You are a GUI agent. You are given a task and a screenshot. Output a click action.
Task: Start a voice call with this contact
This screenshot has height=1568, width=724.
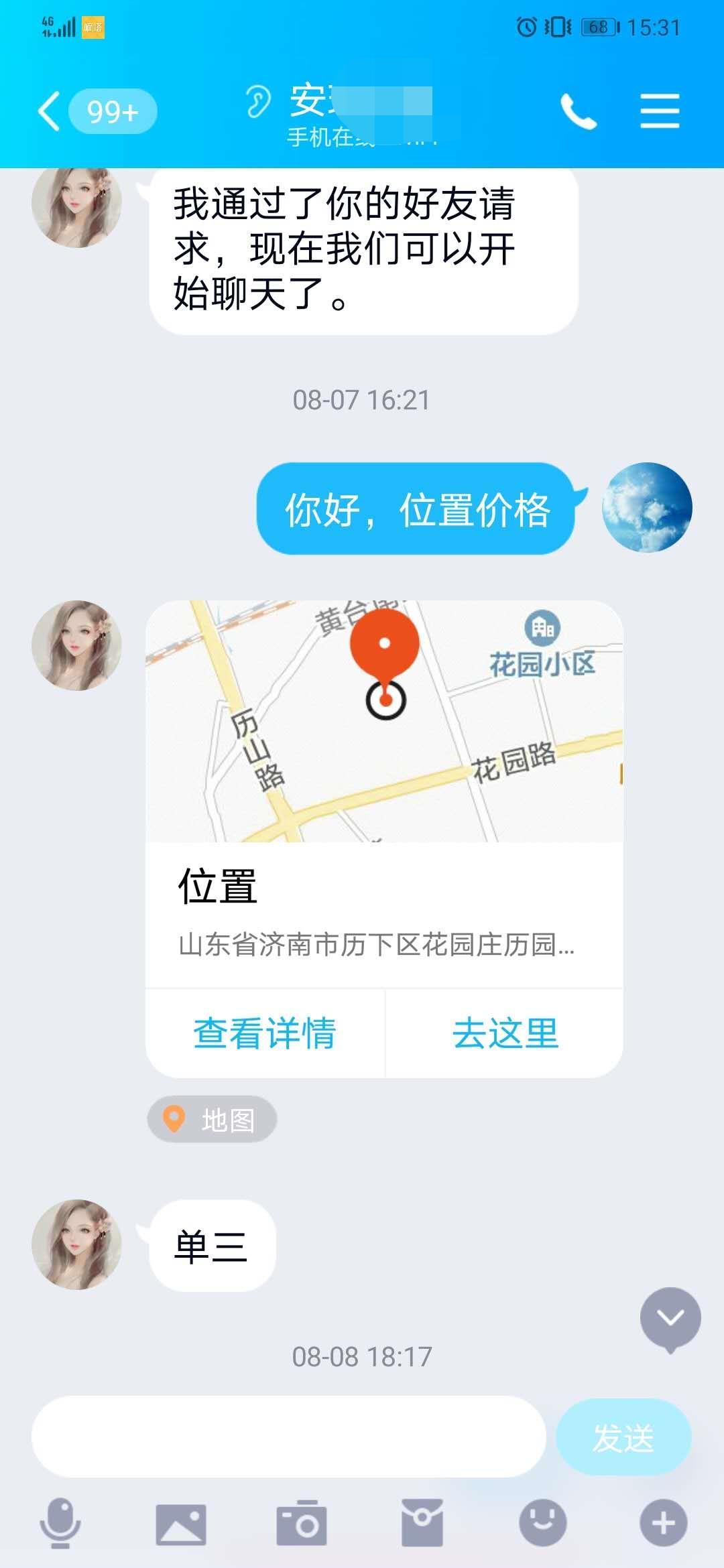click(578, 111)
